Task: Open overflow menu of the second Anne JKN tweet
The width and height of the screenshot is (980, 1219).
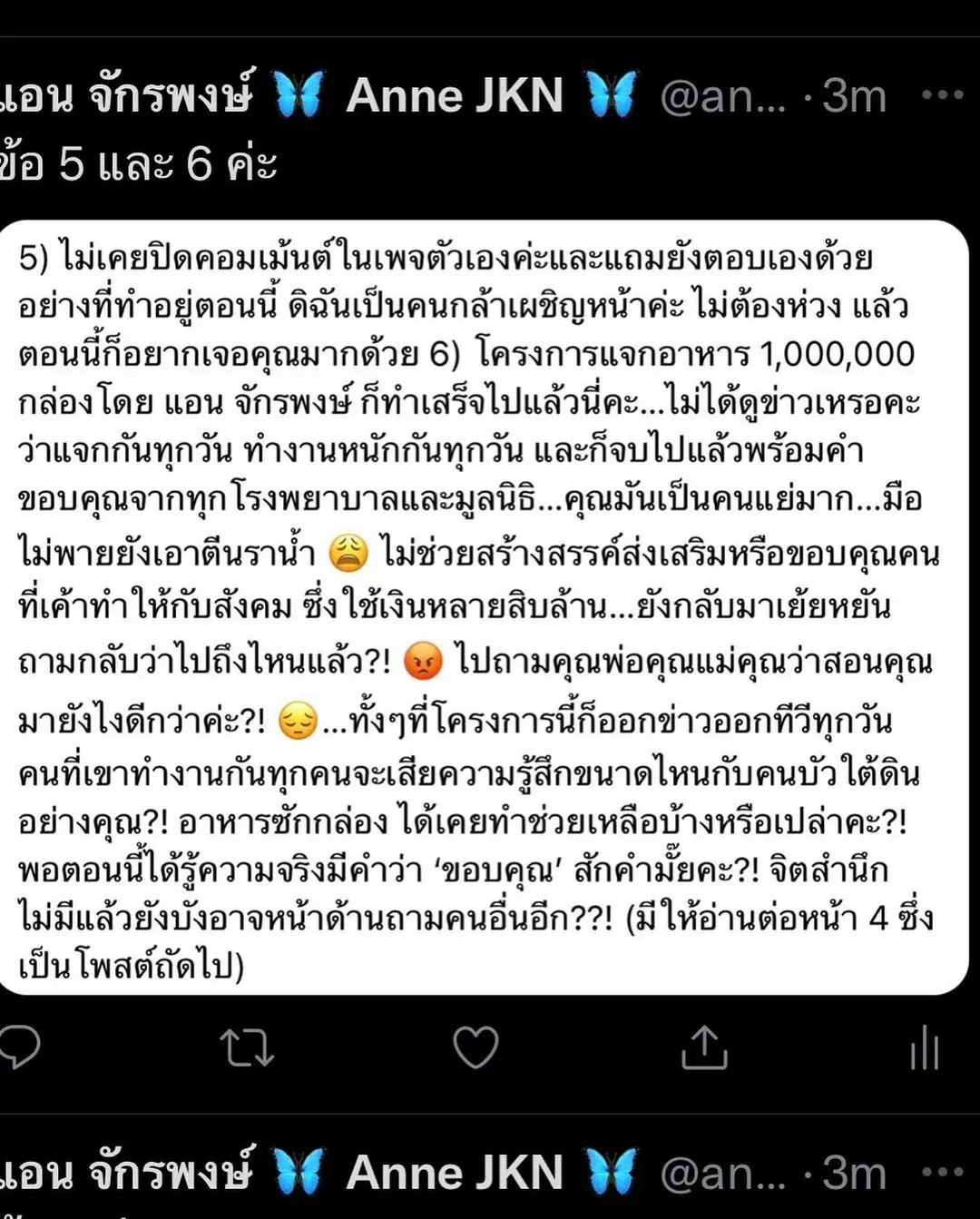Action: 942,1172
